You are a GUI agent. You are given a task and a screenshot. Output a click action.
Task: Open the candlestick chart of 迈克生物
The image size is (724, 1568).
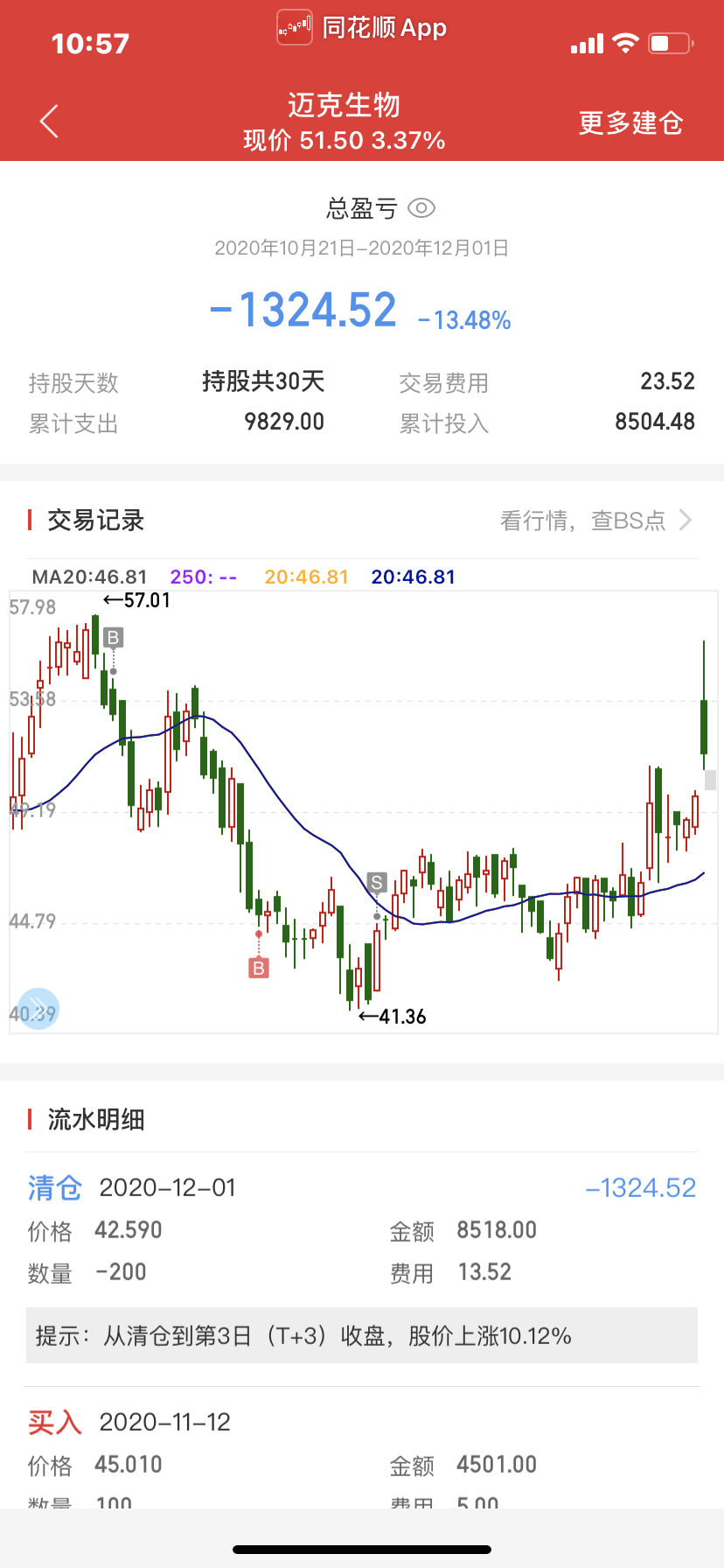pos(363,812)
